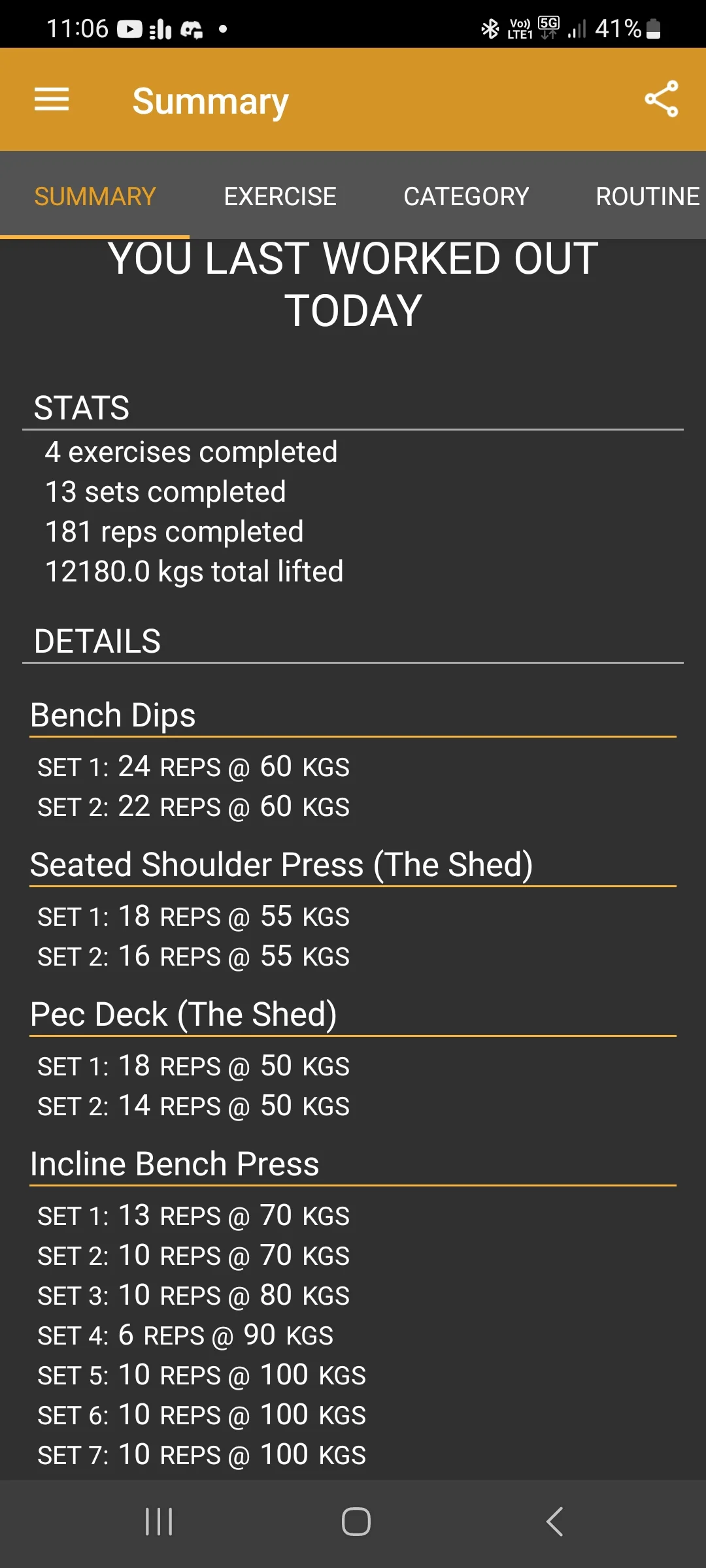Open the Bench Dips exercise heading
Viewport: 706px width, 1568px height.
point(112,714)
